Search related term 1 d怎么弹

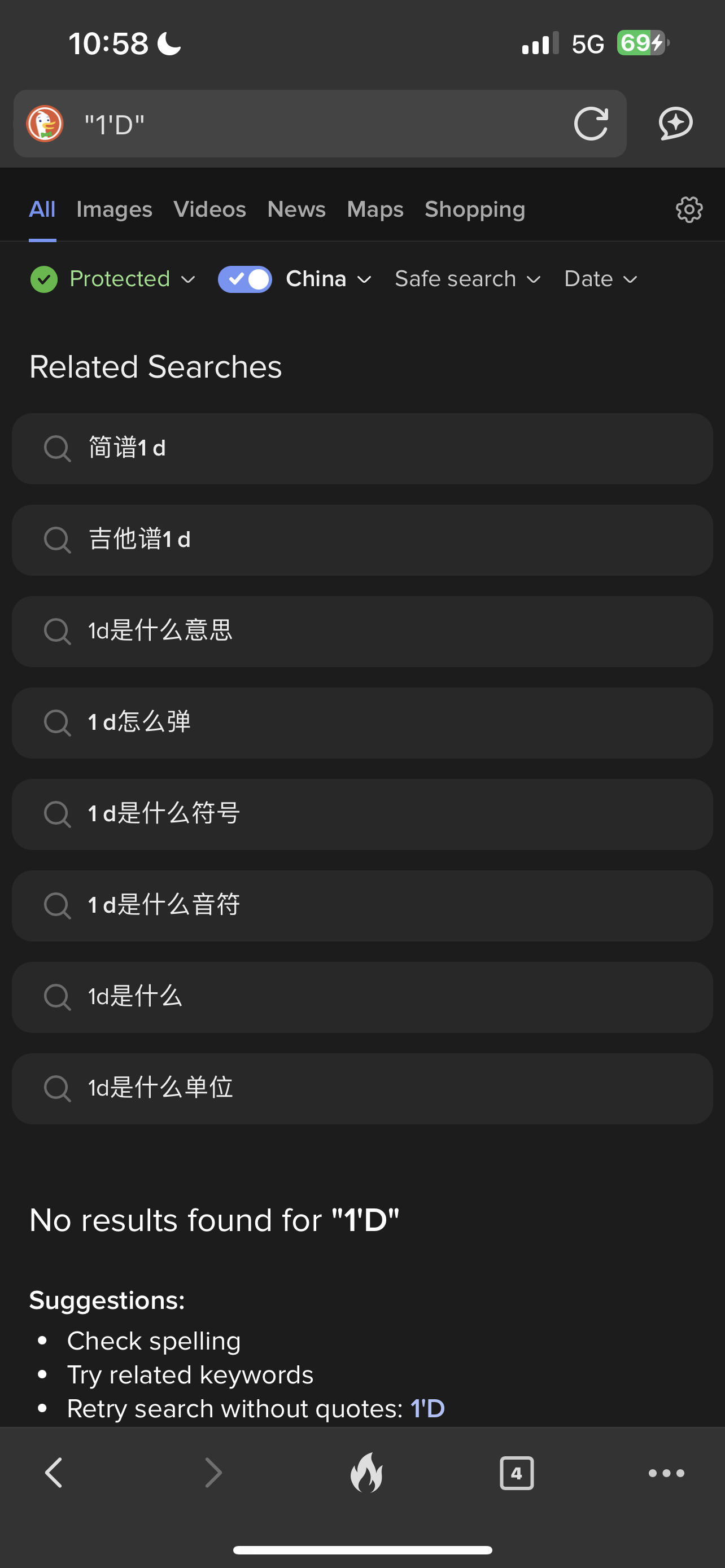(x=362, y=722)
